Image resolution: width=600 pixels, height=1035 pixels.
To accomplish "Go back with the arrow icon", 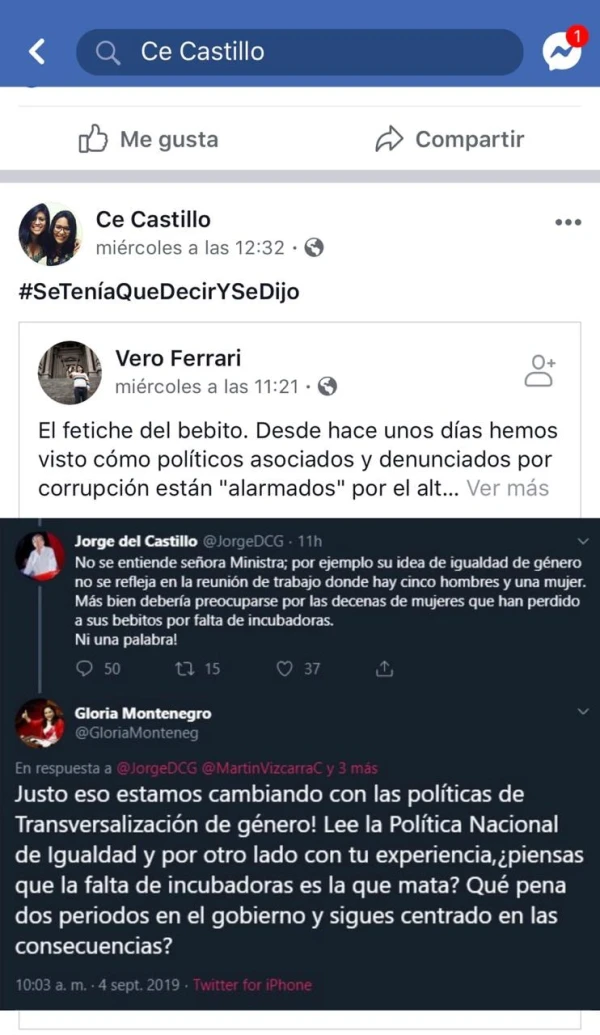I will pos(37,52).
